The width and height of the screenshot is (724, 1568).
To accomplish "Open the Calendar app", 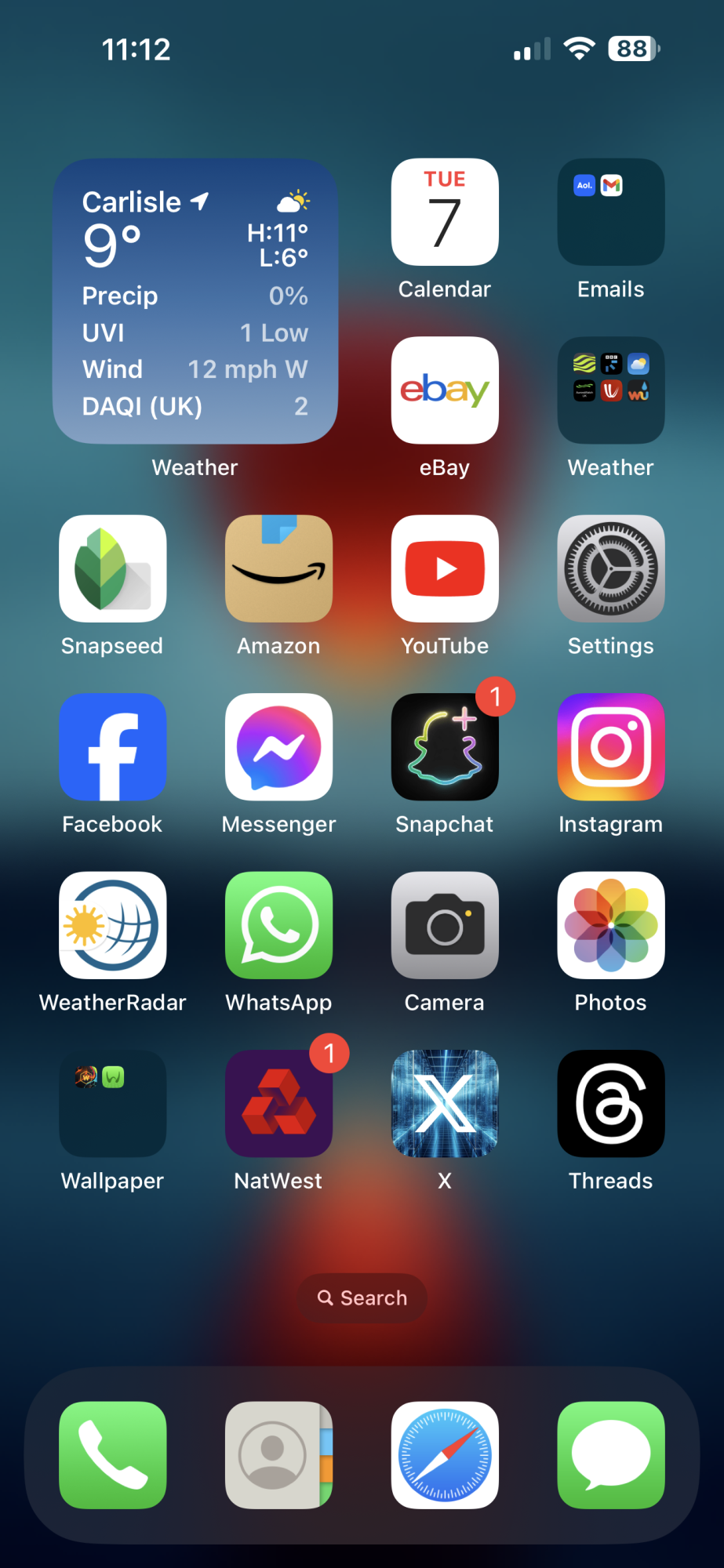I will click(x=445, y=212).
